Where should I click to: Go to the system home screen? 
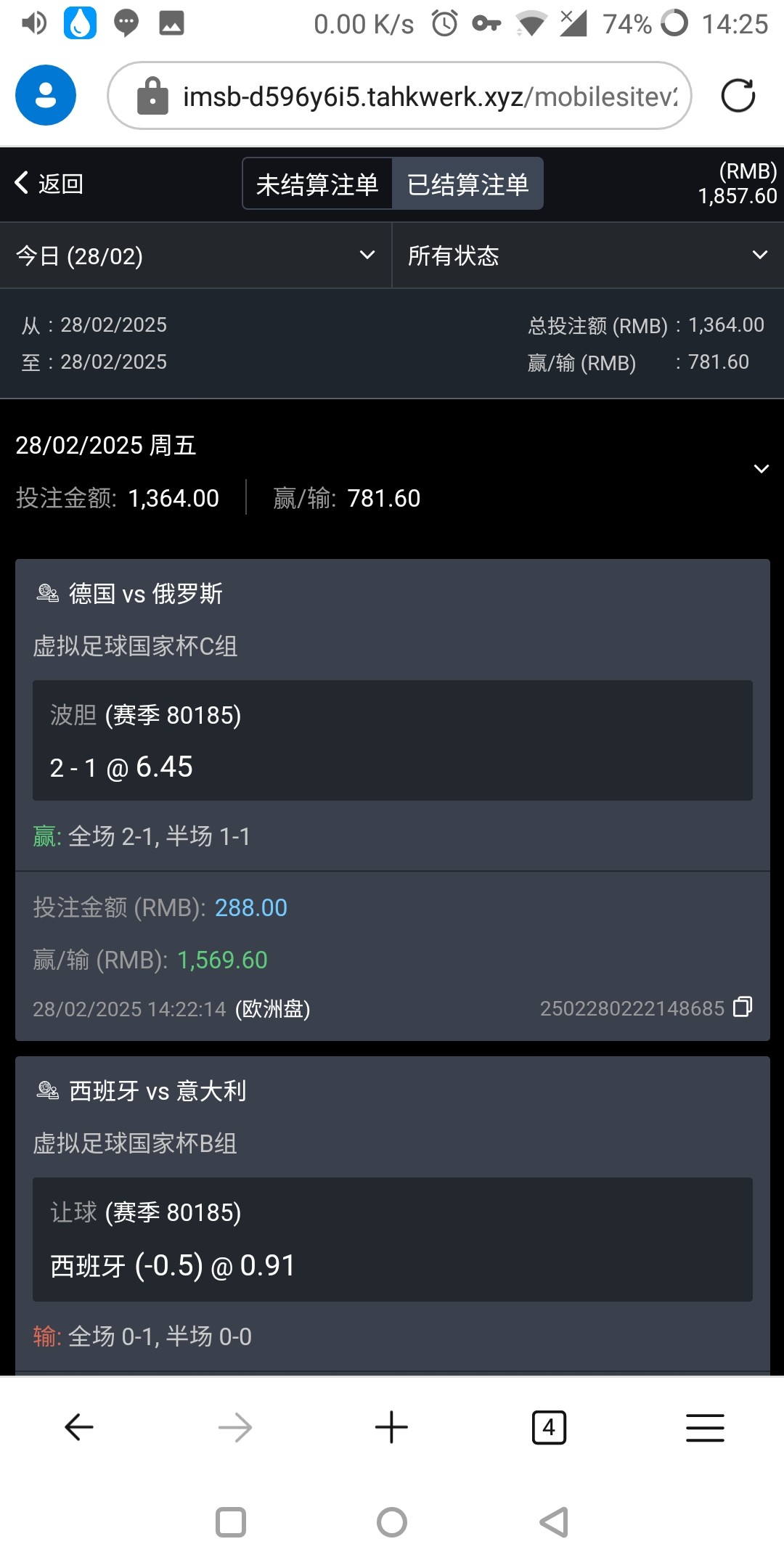[x=392, y=1522]
